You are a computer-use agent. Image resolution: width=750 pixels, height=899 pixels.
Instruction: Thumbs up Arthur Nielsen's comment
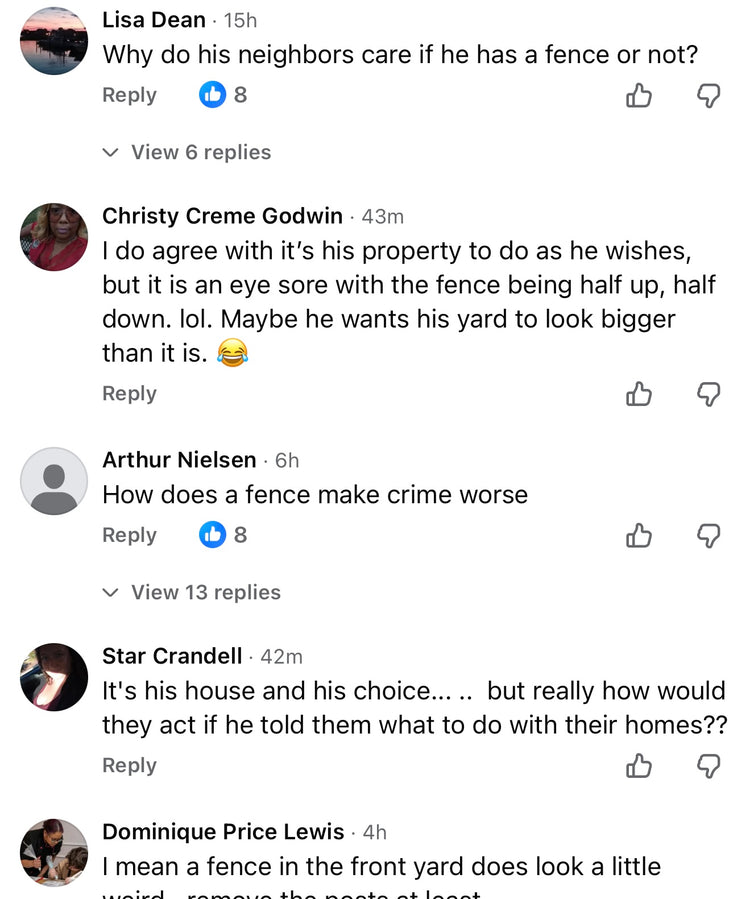click(638, 536)
